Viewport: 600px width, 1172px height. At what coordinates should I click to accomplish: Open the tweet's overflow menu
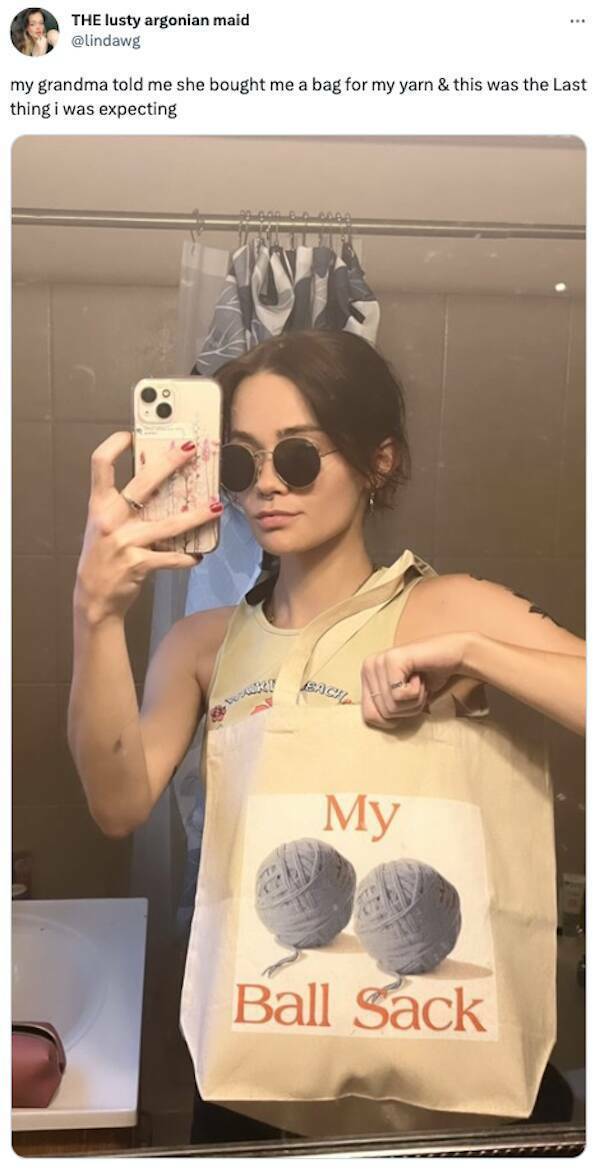(575, 19)
